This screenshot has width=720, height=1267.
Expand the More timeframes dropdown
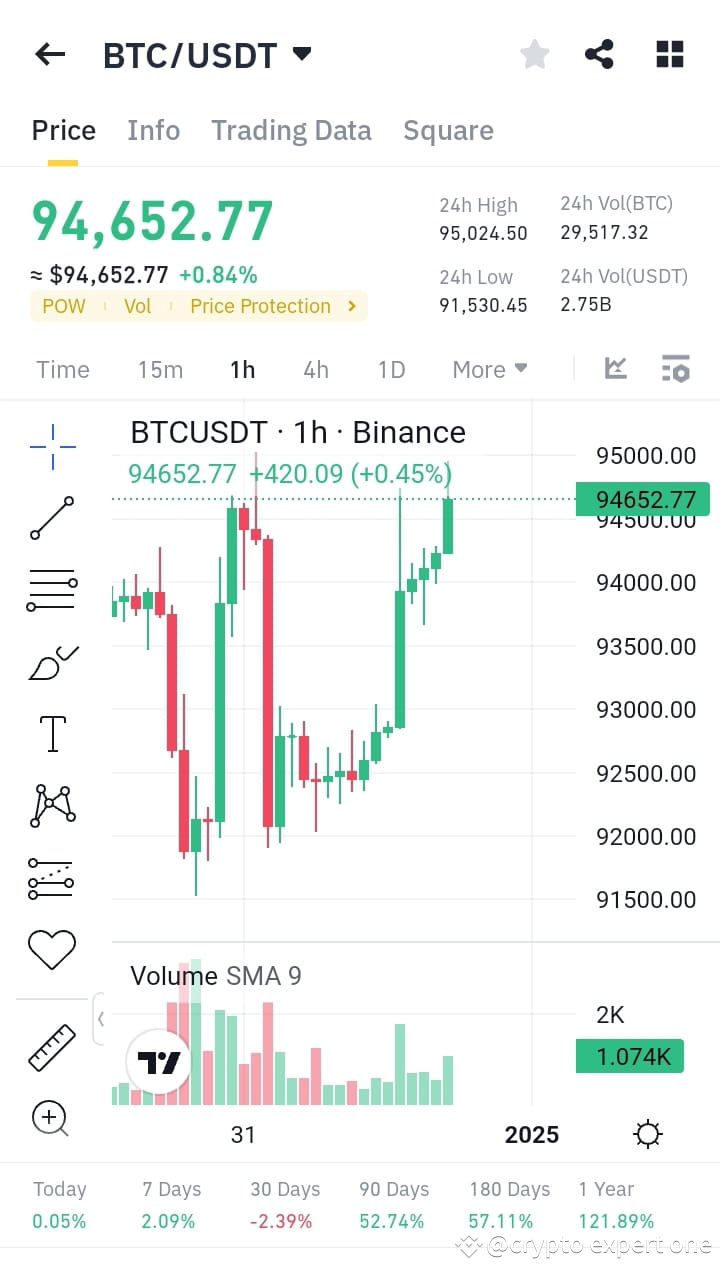[489, 369]
